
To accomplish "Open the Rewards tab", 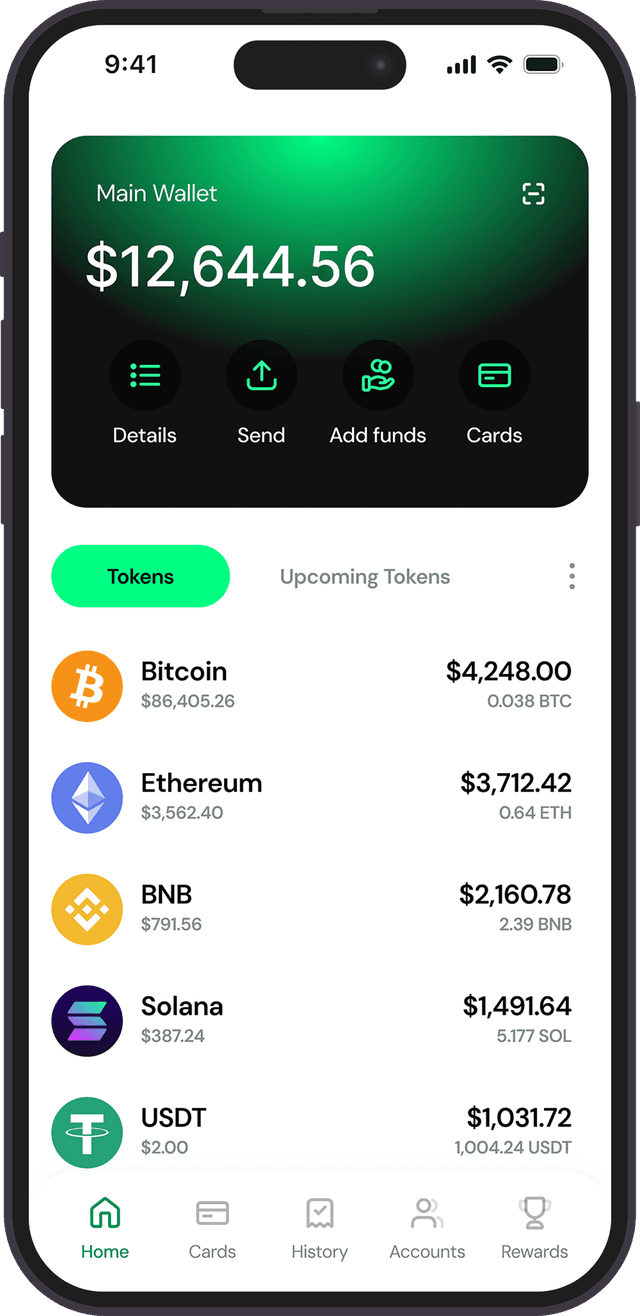I will click(534, 1229).
